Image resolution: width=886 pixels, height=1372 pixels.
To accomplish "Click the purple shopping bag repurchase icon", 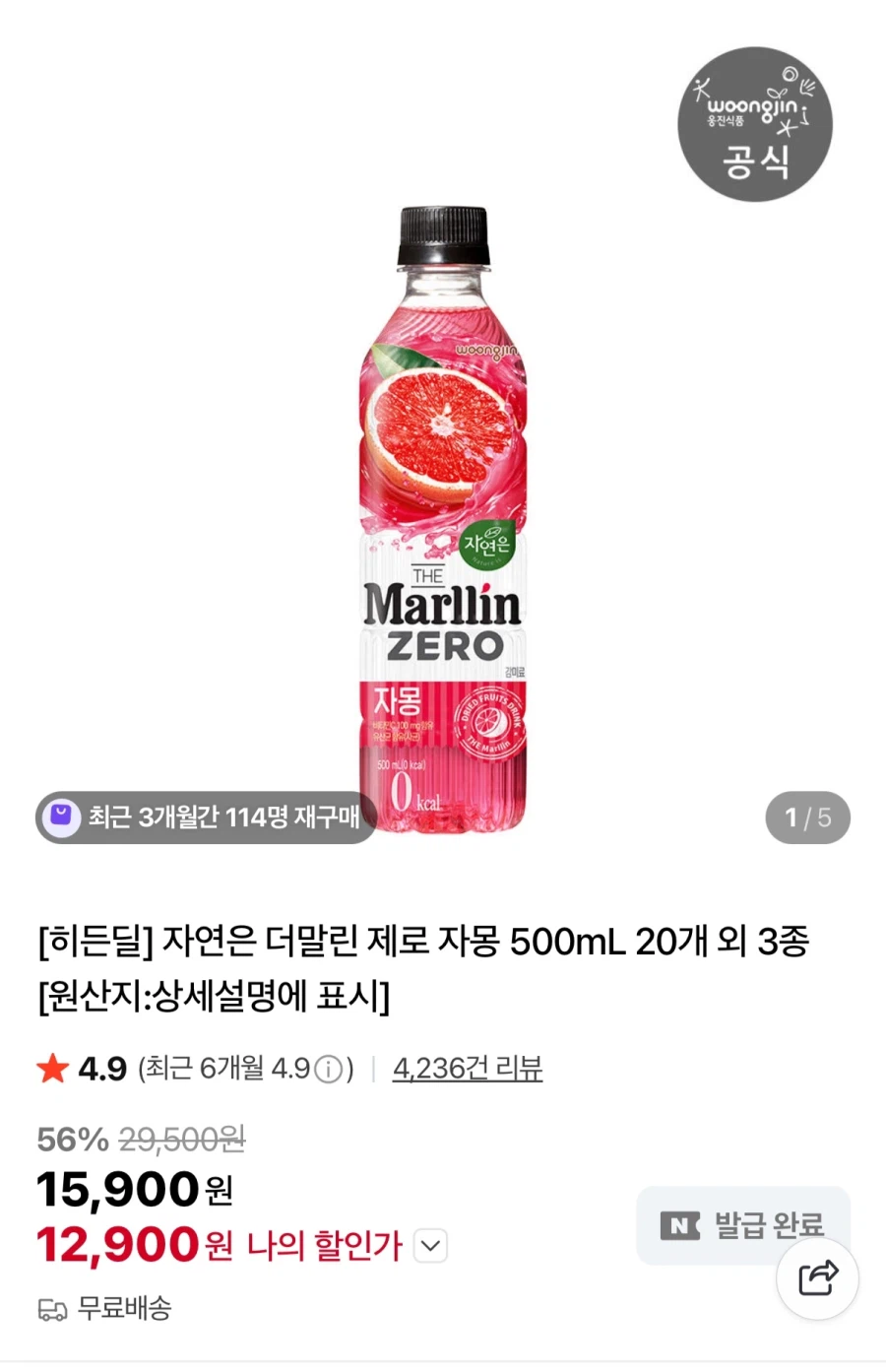I will point(61,817).
